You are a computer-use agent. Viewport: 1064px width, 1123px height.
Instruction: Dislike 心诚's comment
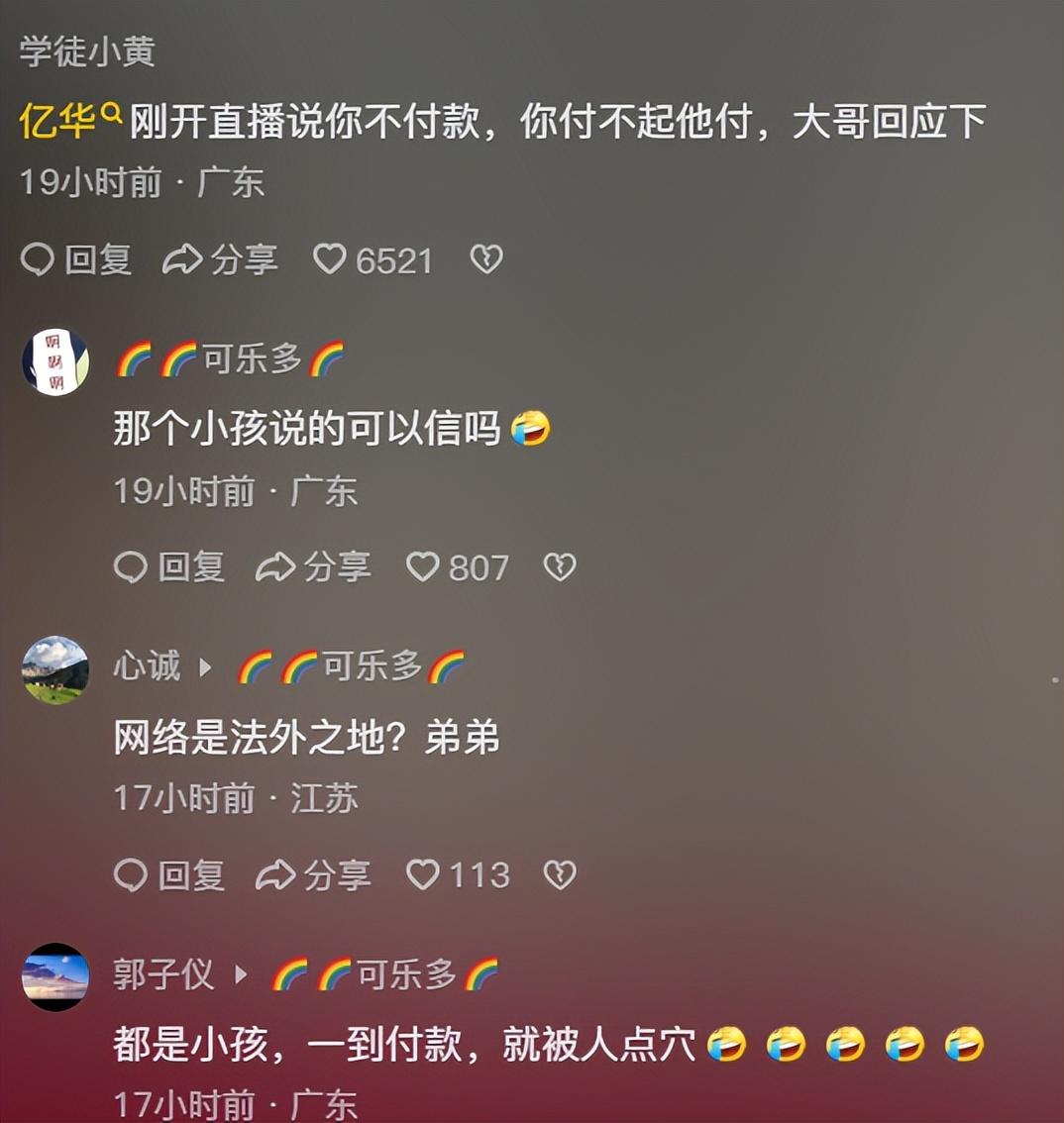click(560, 875)
